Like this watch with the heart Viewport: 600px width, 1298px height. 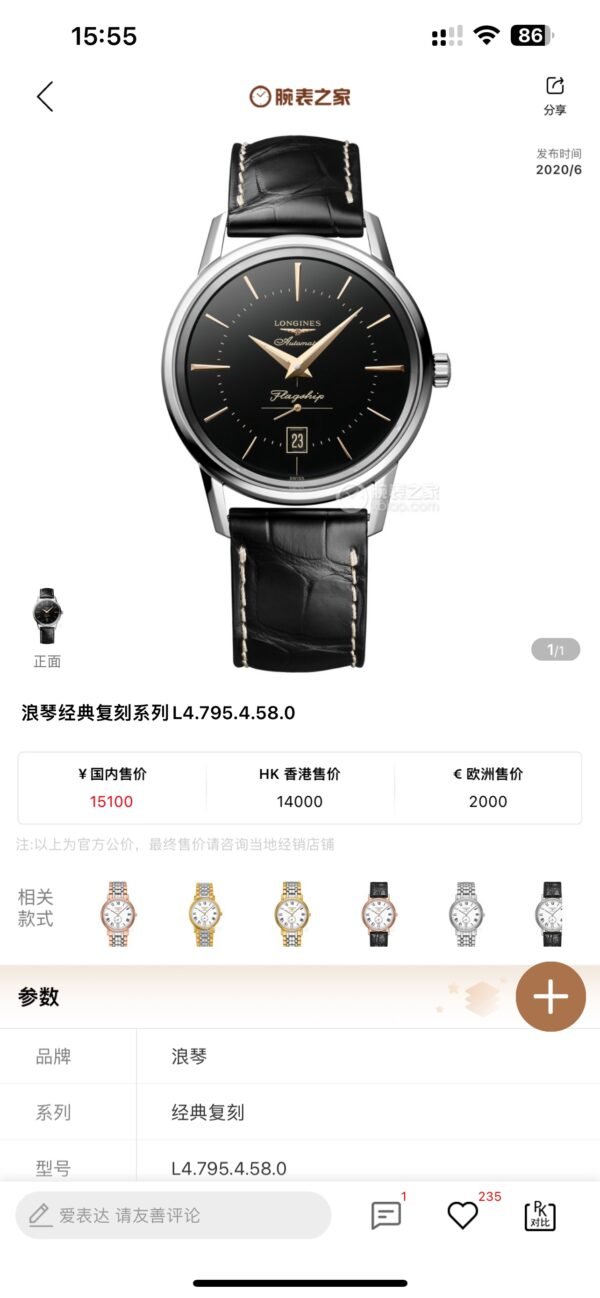[462, 1215]
